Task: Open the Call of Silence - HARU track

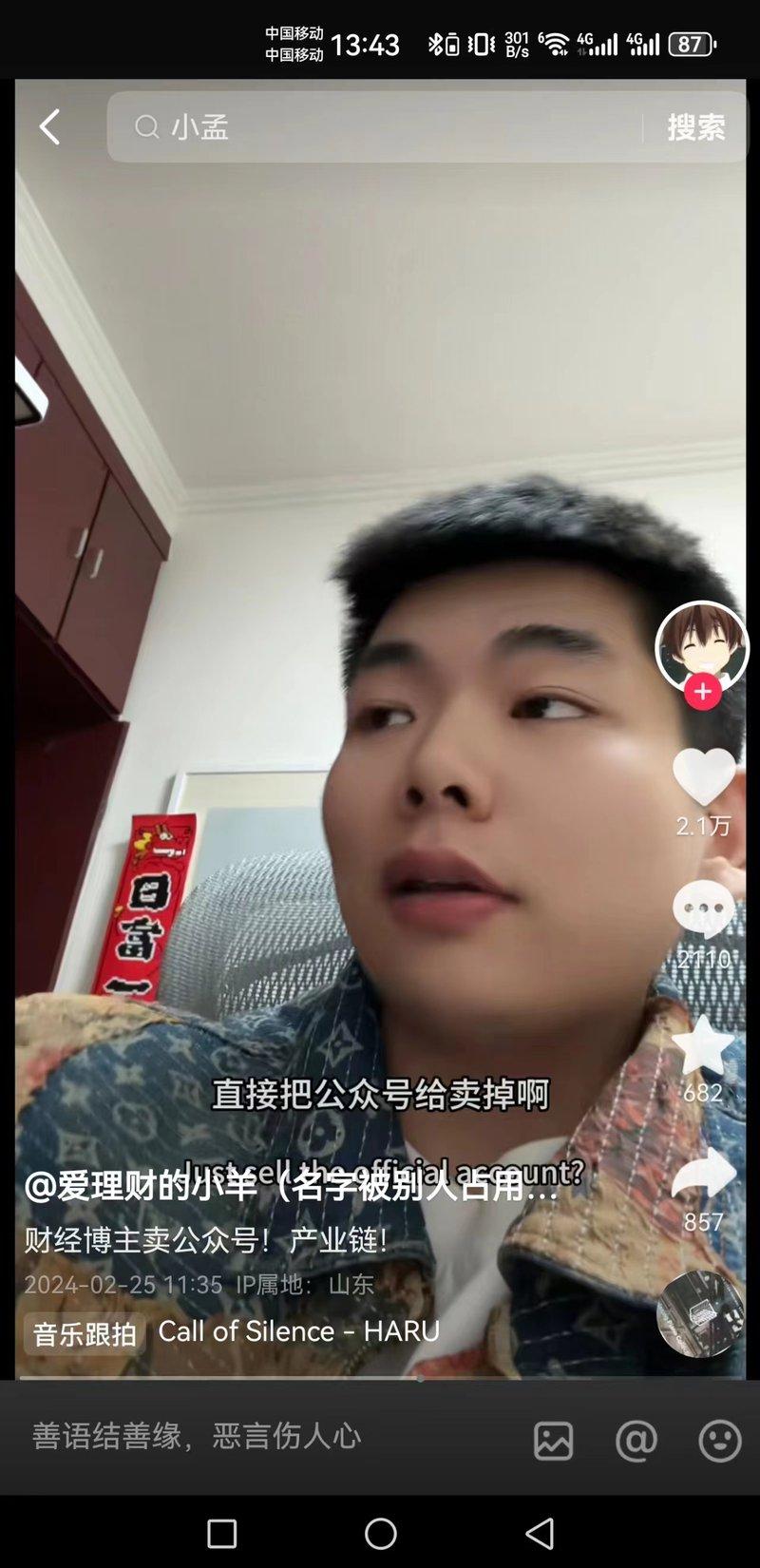Action: (x=298, y=1331)
